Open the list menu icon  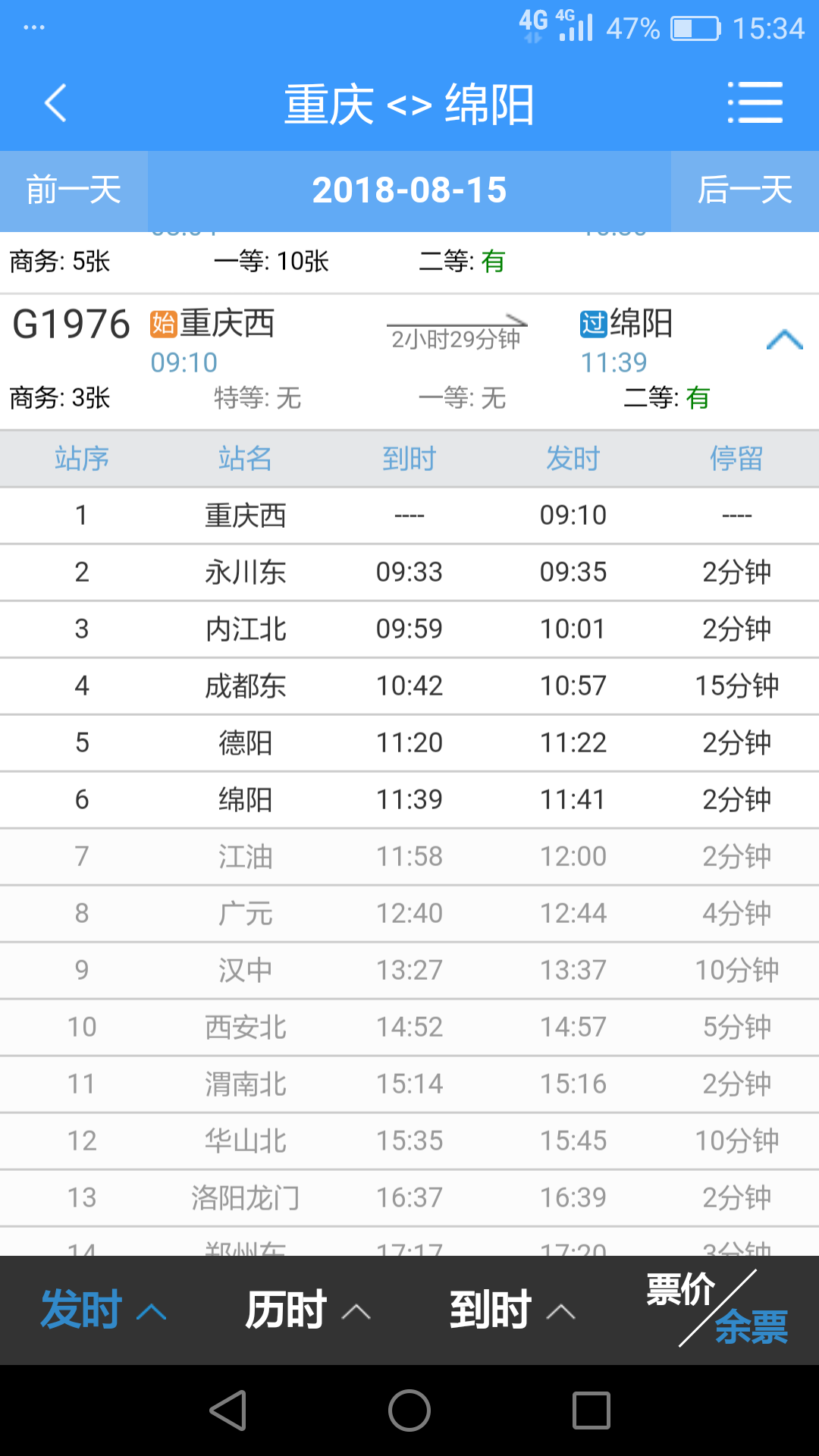coord(755,103)
